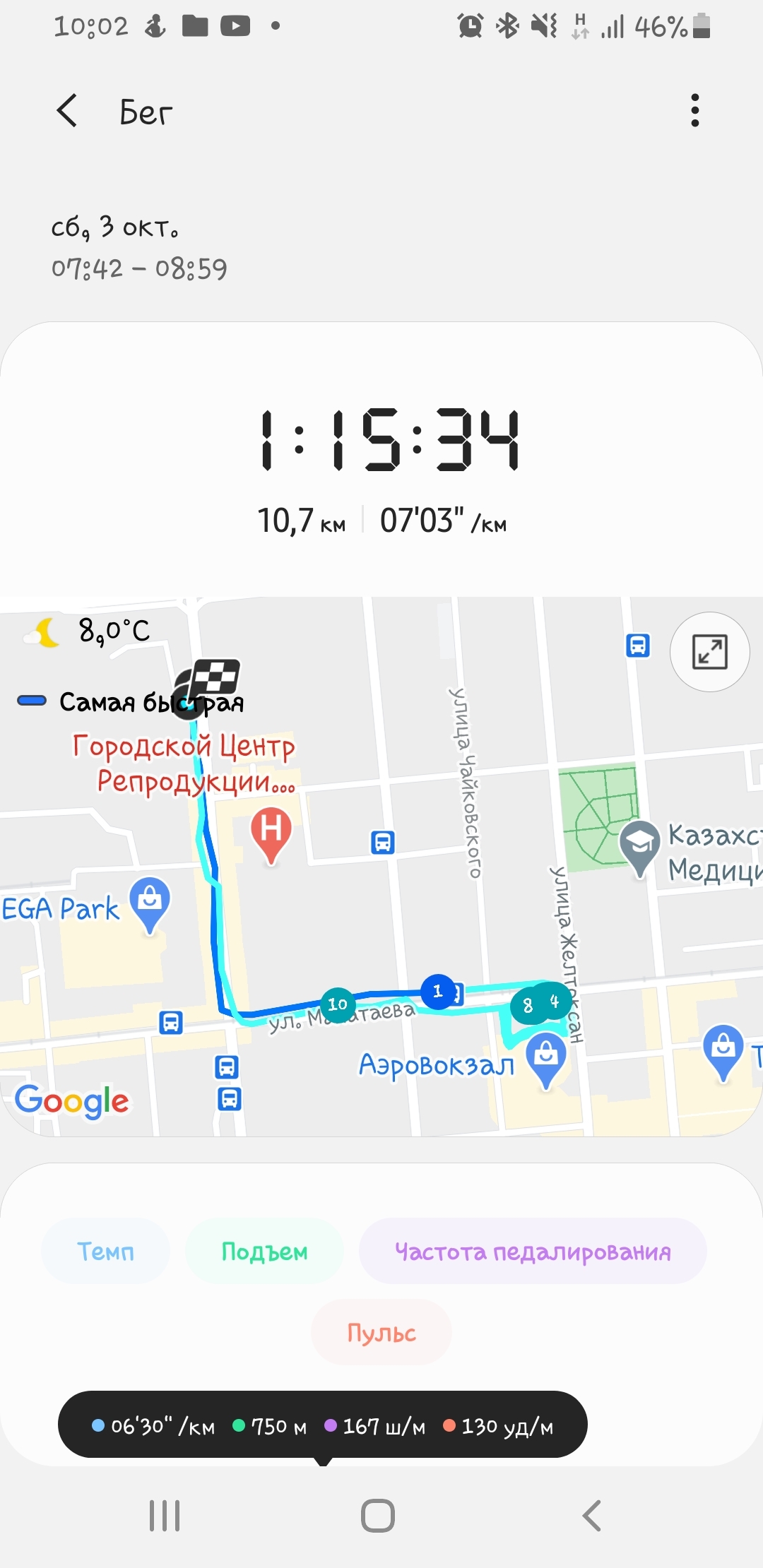
Task: Expand the route map to fullscreen
Action: (x=709, y=651)
